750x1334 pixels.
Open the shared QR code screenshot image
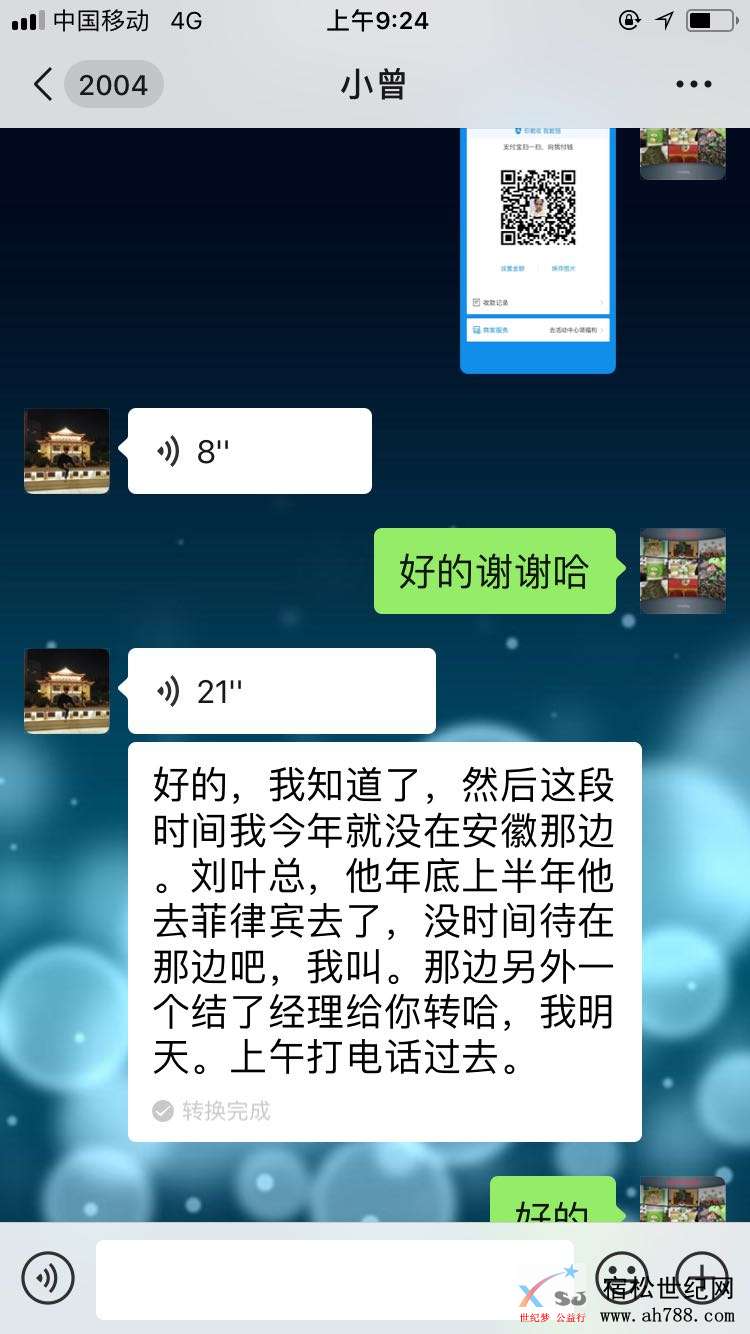tap(537, 250)
